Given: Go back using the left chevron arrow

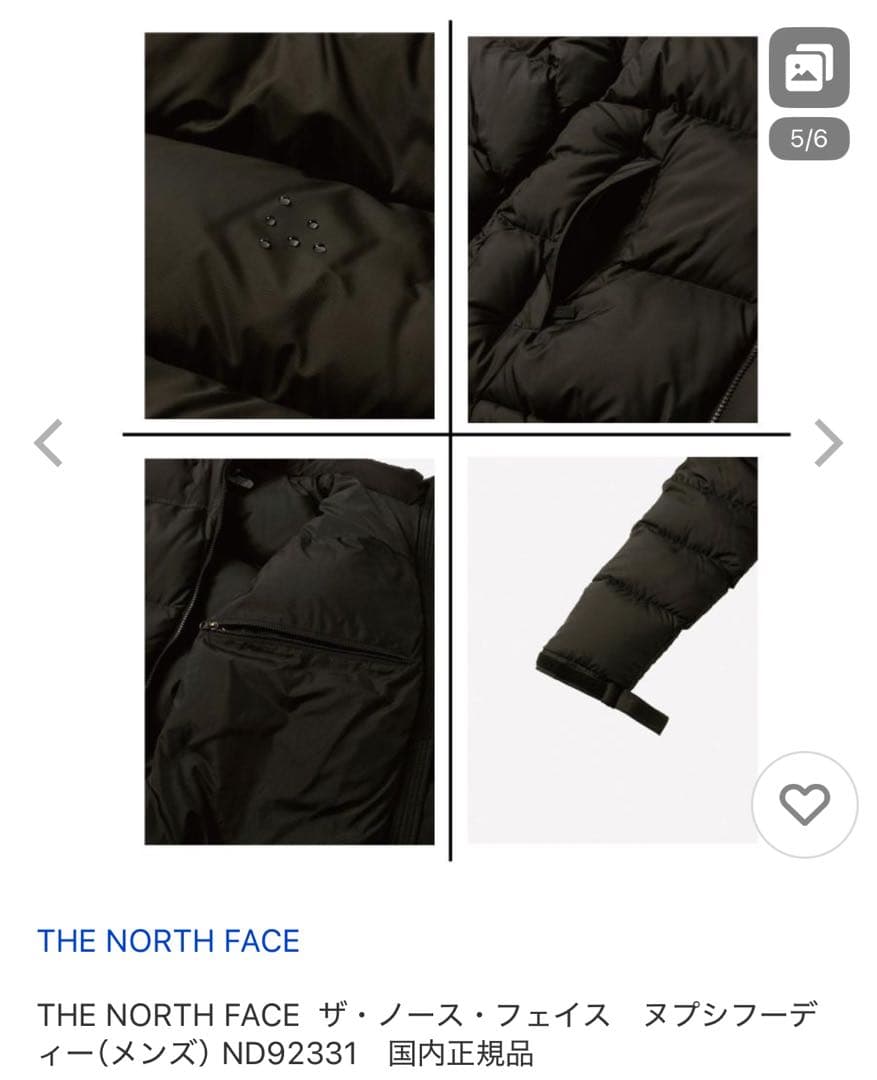Looking at the screenshot, I should pyautogui.click(x=46, y=440).
